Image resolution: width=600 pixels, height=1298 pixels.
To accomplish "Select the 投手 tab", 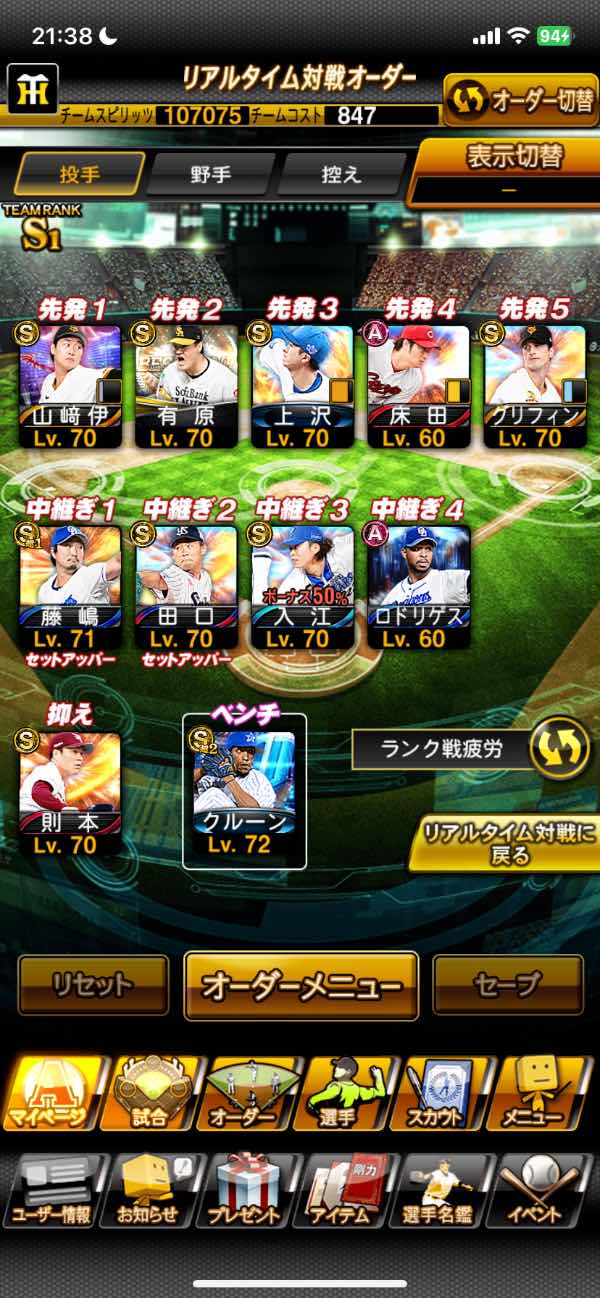I will (x=79, y=174).
